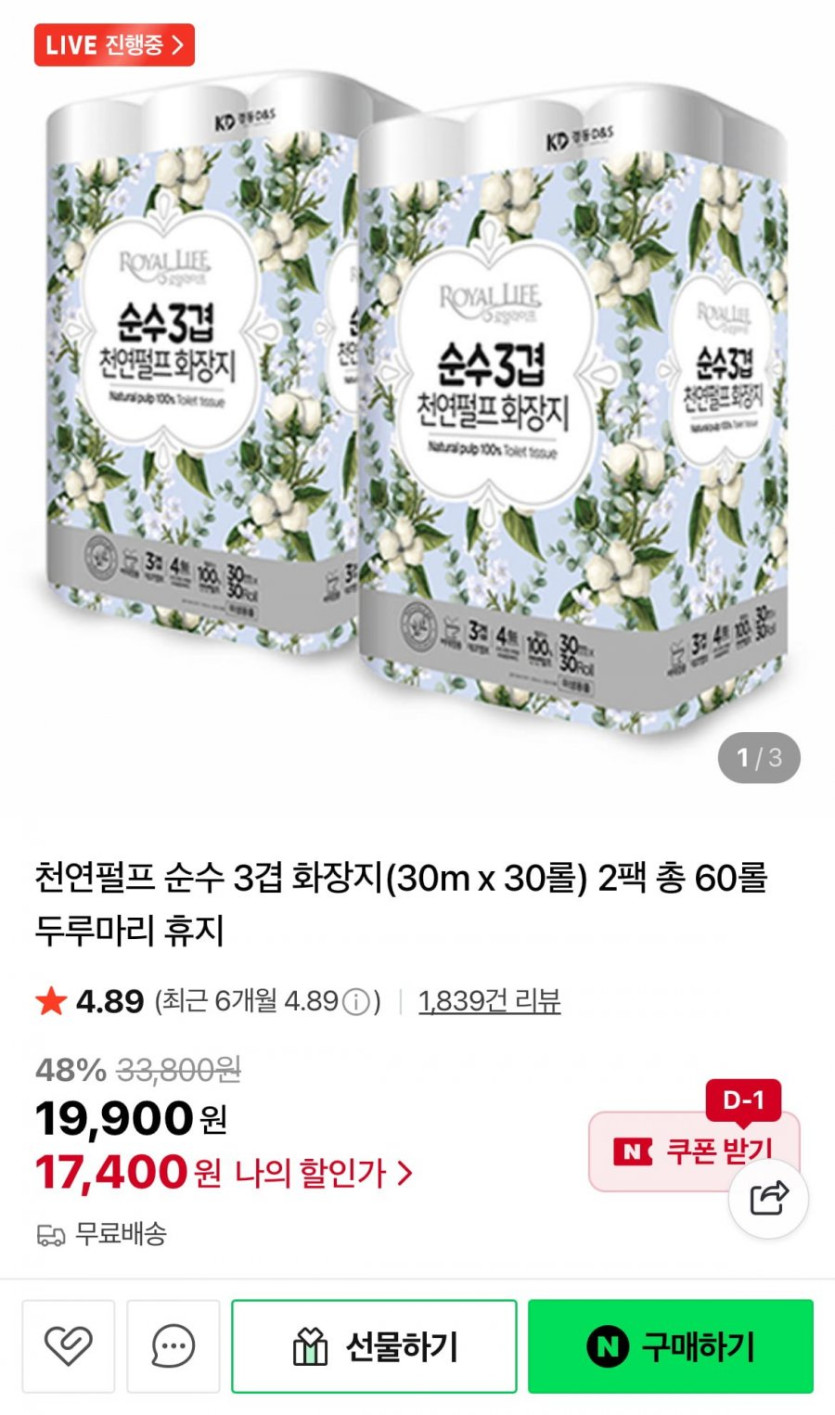Open the 1,839건 리뷰 reviews link
This screenshot has height=1415, width=835.
point(489,1001)
